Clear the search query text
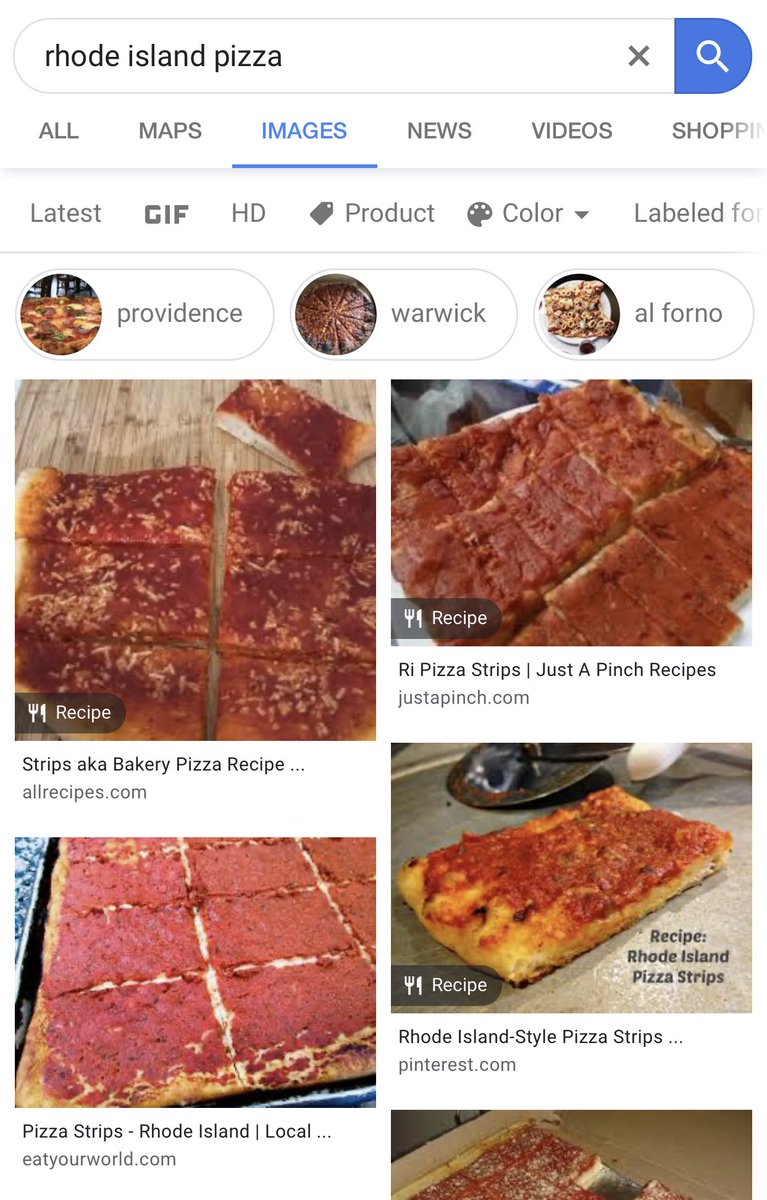The image size is (767, 1200). [638, 56]
